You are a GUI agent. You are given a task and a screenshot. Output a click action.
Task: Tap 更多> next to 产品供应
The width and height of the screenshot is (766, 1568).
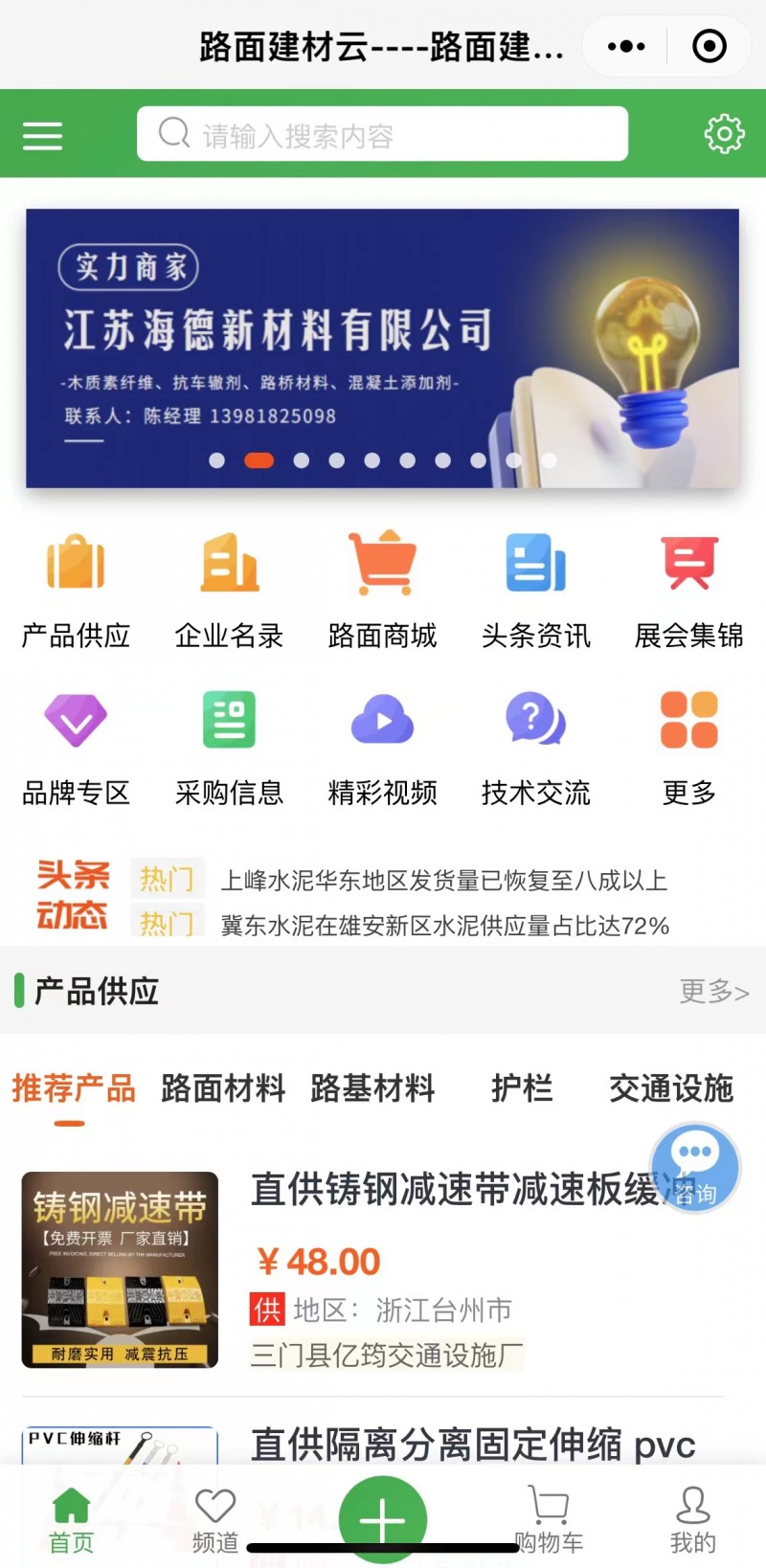pyautogui.click(x=713, y=991)
